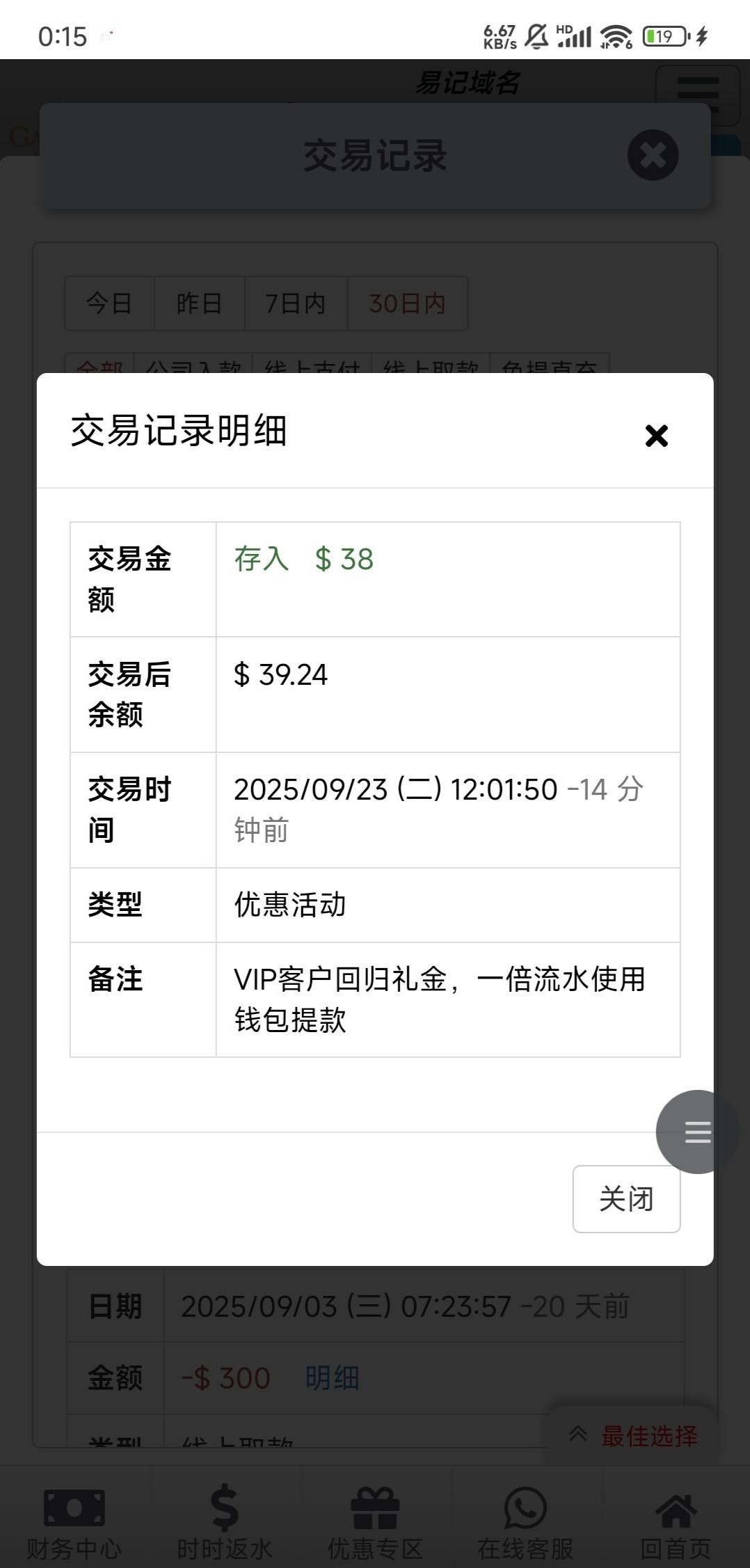750x1568 pixels.
Task: Tap the 关闭 button
Action: click(626, 1199)
